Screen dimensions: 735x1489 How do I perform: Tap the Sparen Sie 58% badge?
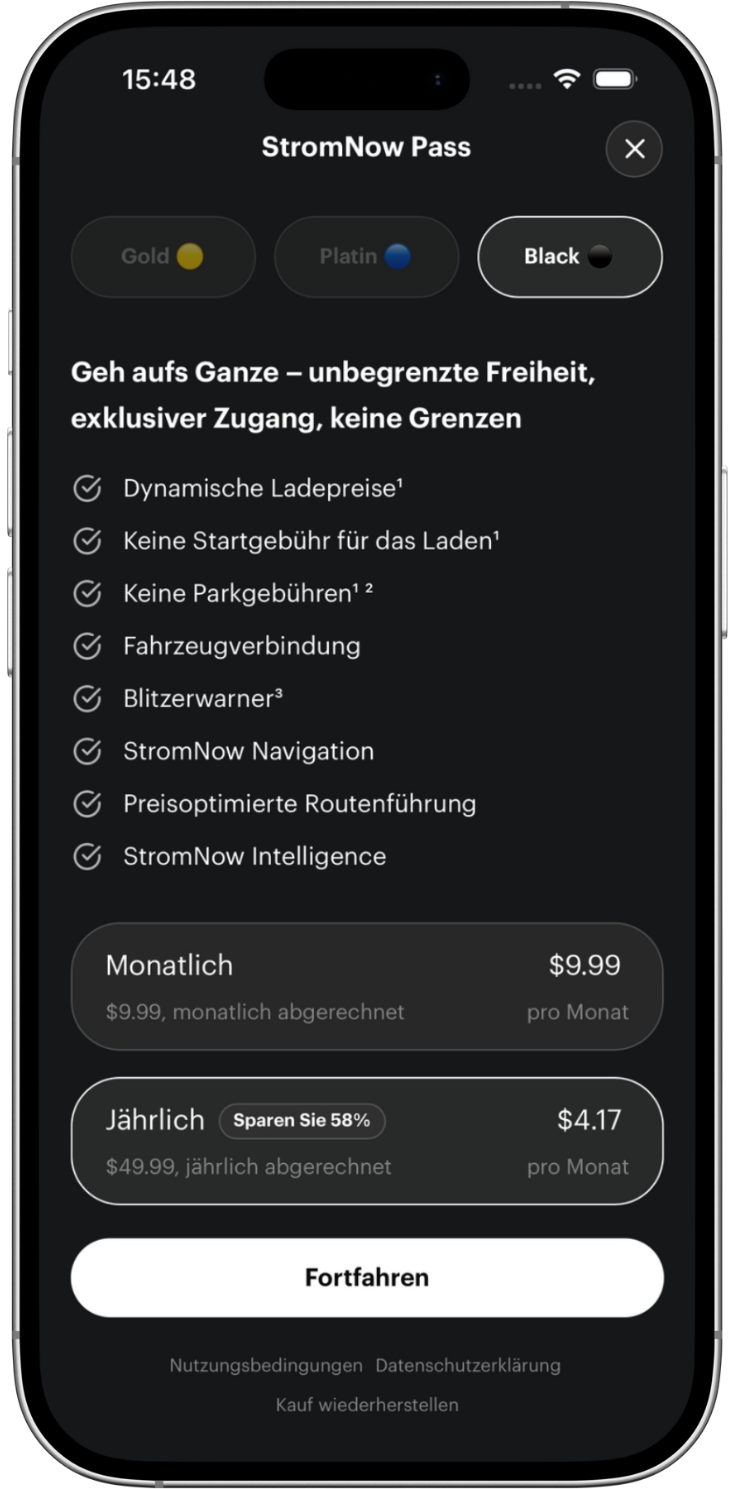pos(302,1121)
